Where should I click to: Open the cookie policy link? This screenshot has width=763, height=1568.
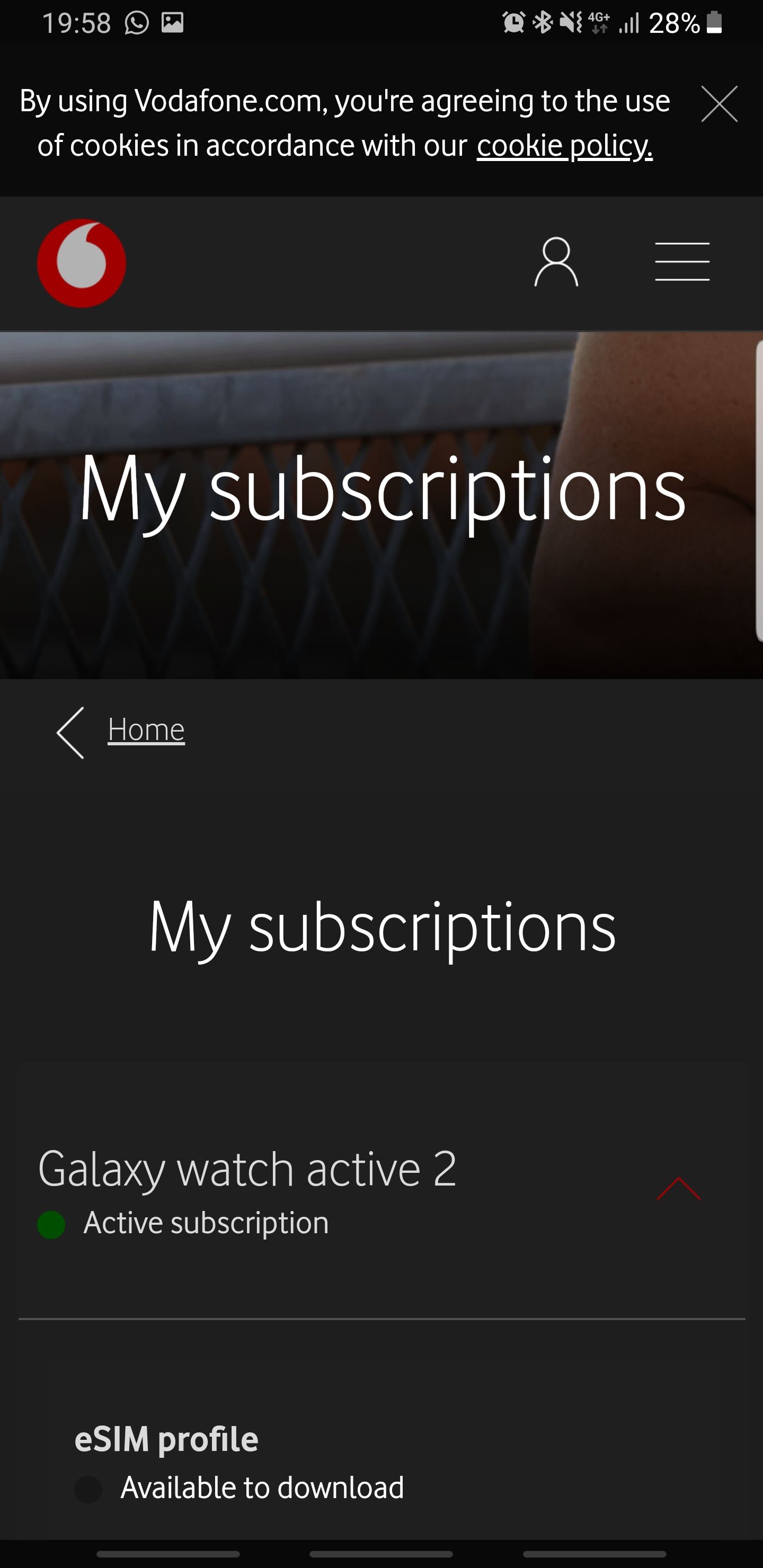pyautogui.click(x=564, y=146)
